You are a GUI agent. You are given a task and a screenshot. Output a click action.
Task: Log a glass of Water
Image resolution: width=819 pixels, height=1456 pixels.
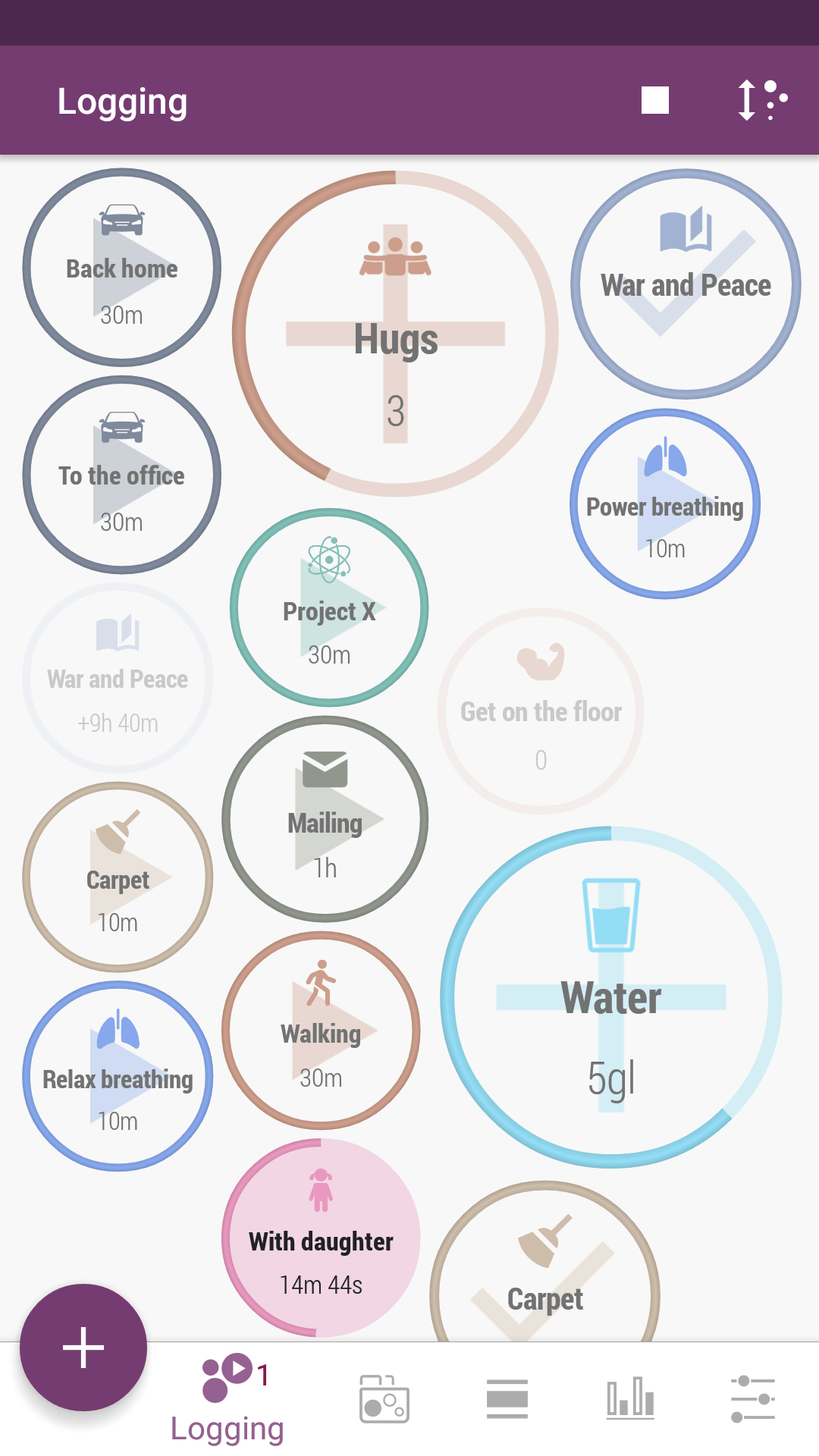611,996
